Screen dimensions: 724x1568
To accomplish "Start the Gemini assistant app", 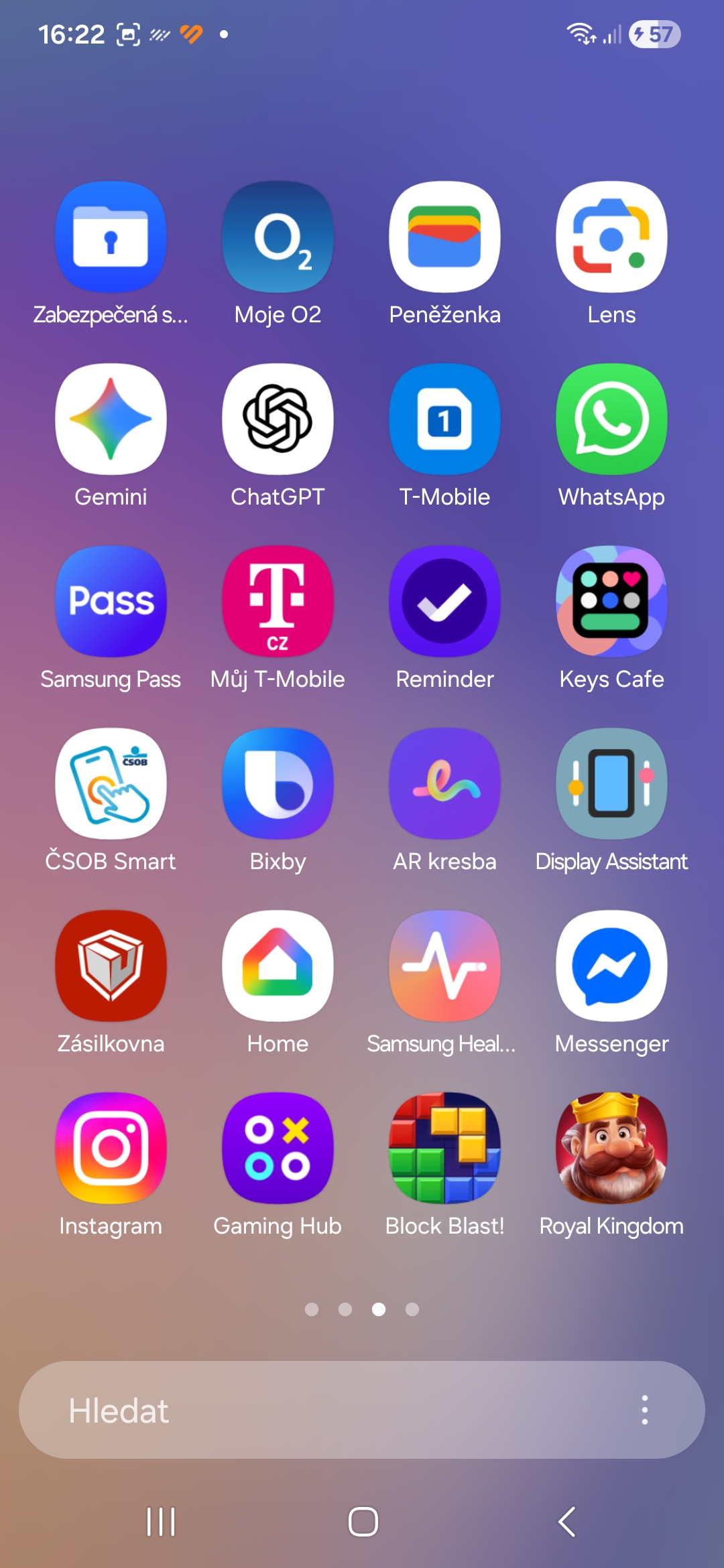I will coord(111,420).
